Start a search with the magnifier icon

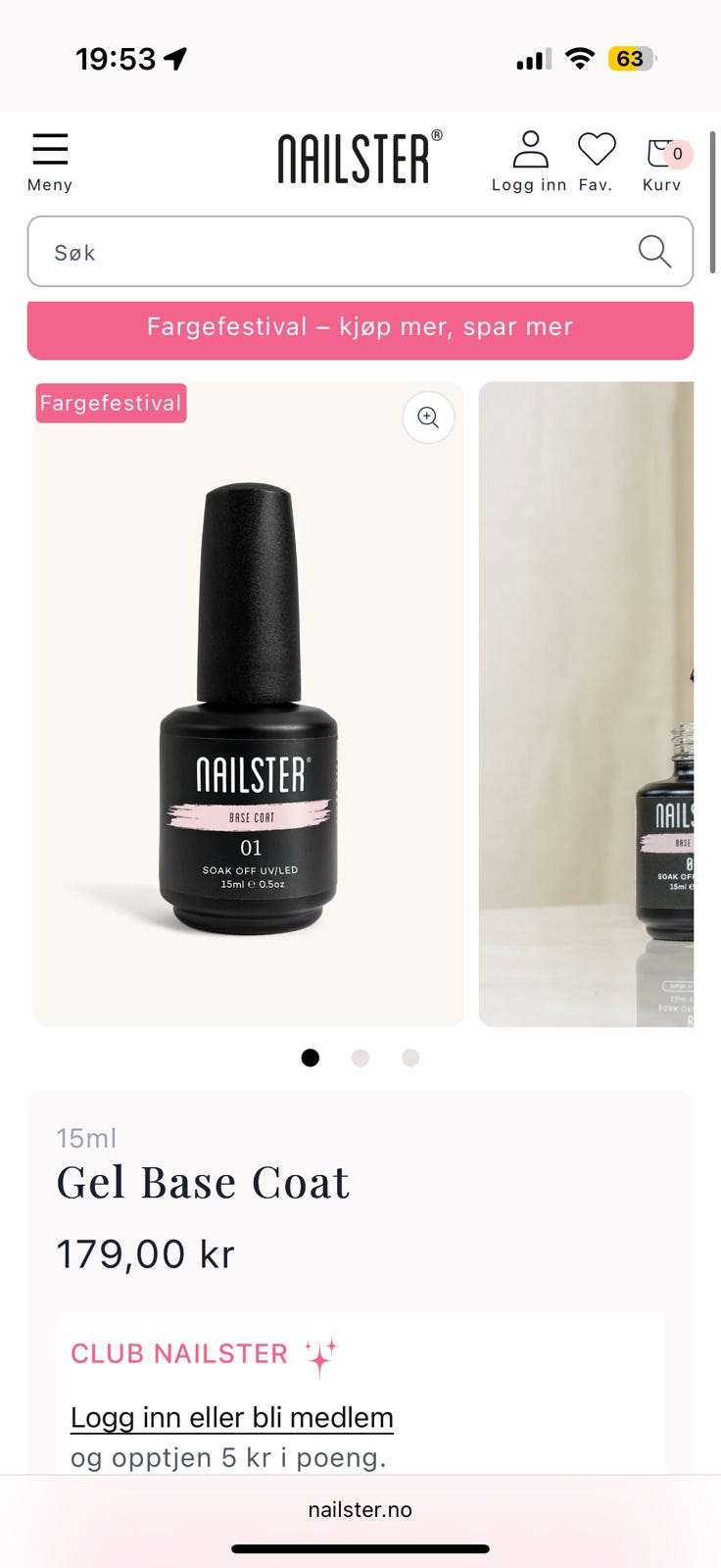coord(653,251)
